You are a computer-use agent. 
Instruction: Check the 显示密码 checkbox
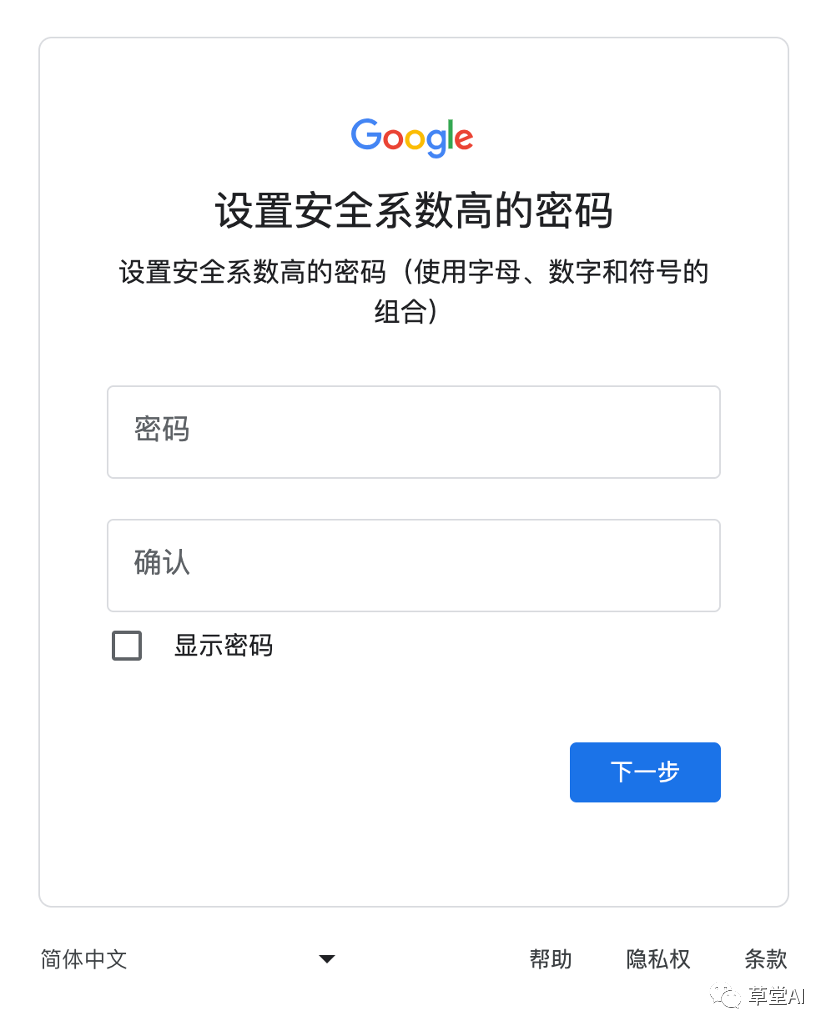(127, 646)
